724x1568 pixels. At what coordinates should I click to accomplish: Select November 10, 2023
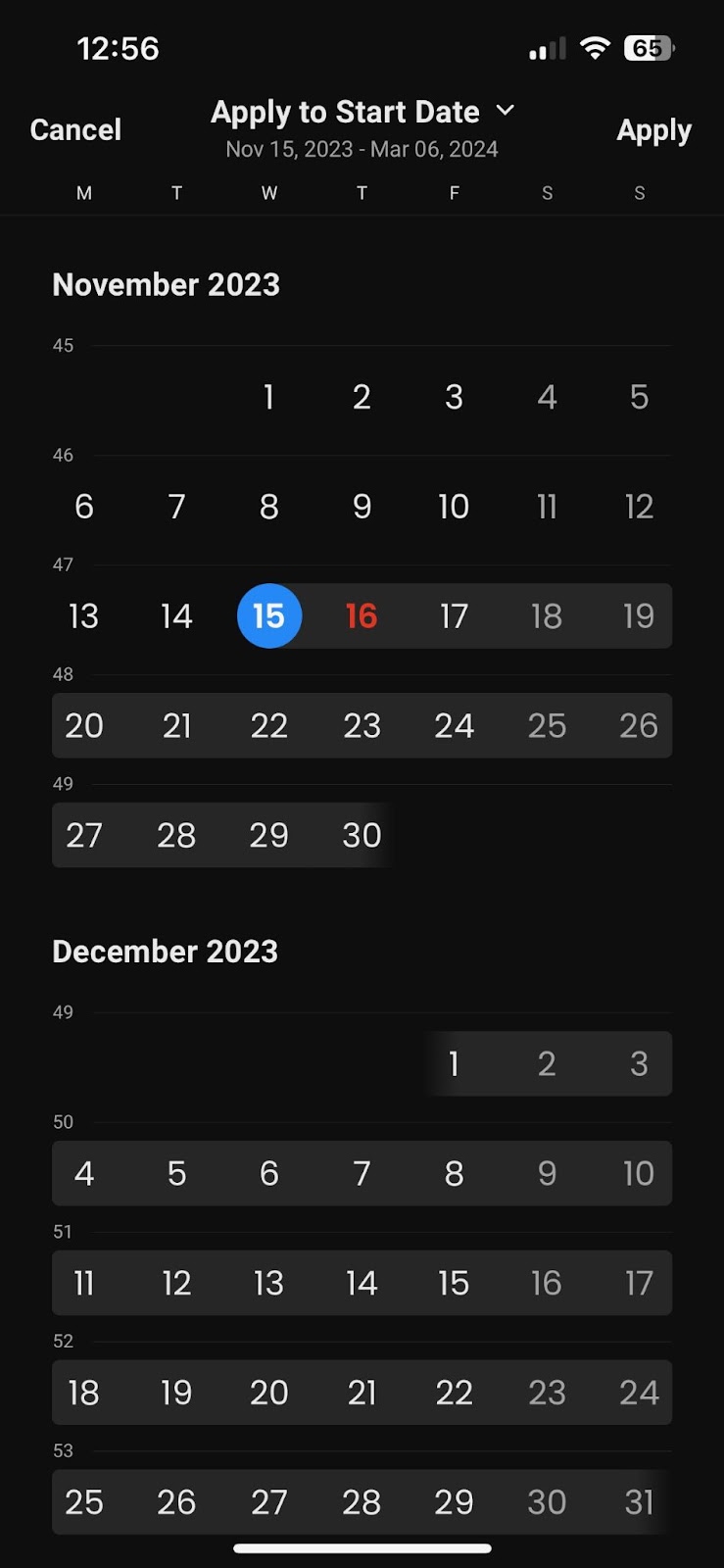454,507
